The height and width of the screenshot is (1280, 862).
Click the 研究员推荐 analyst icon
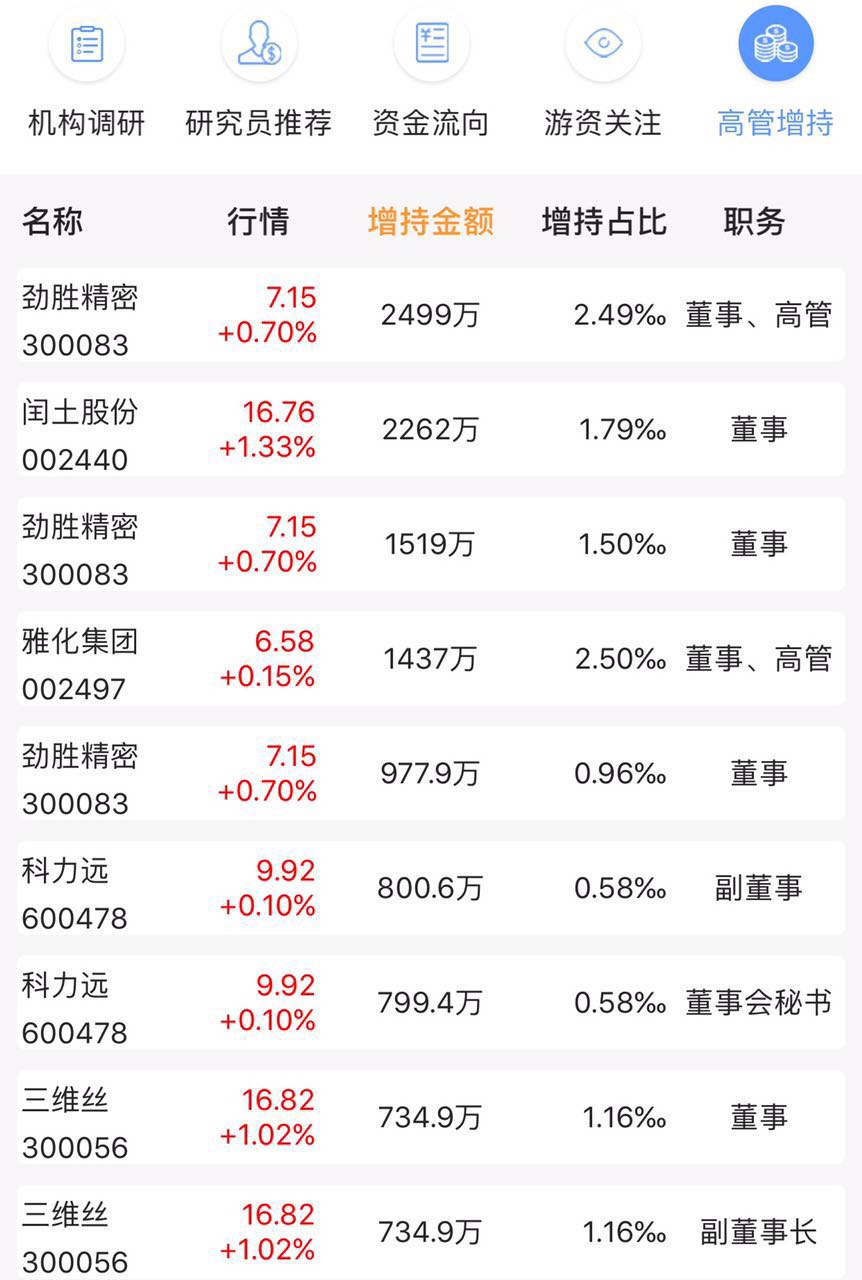pos(258,43)
